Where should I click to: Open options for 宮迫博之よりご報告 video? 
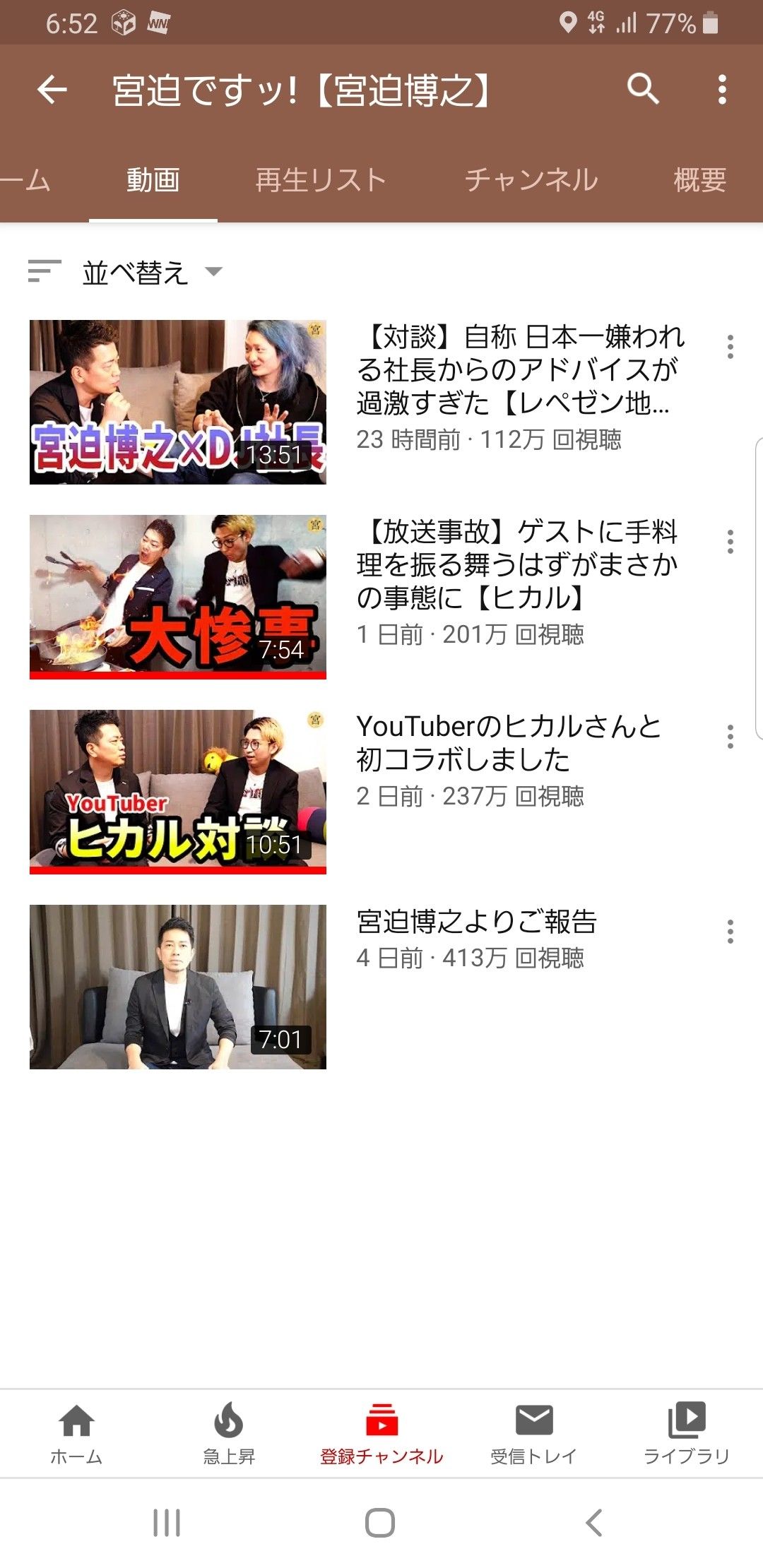(730, 932)
